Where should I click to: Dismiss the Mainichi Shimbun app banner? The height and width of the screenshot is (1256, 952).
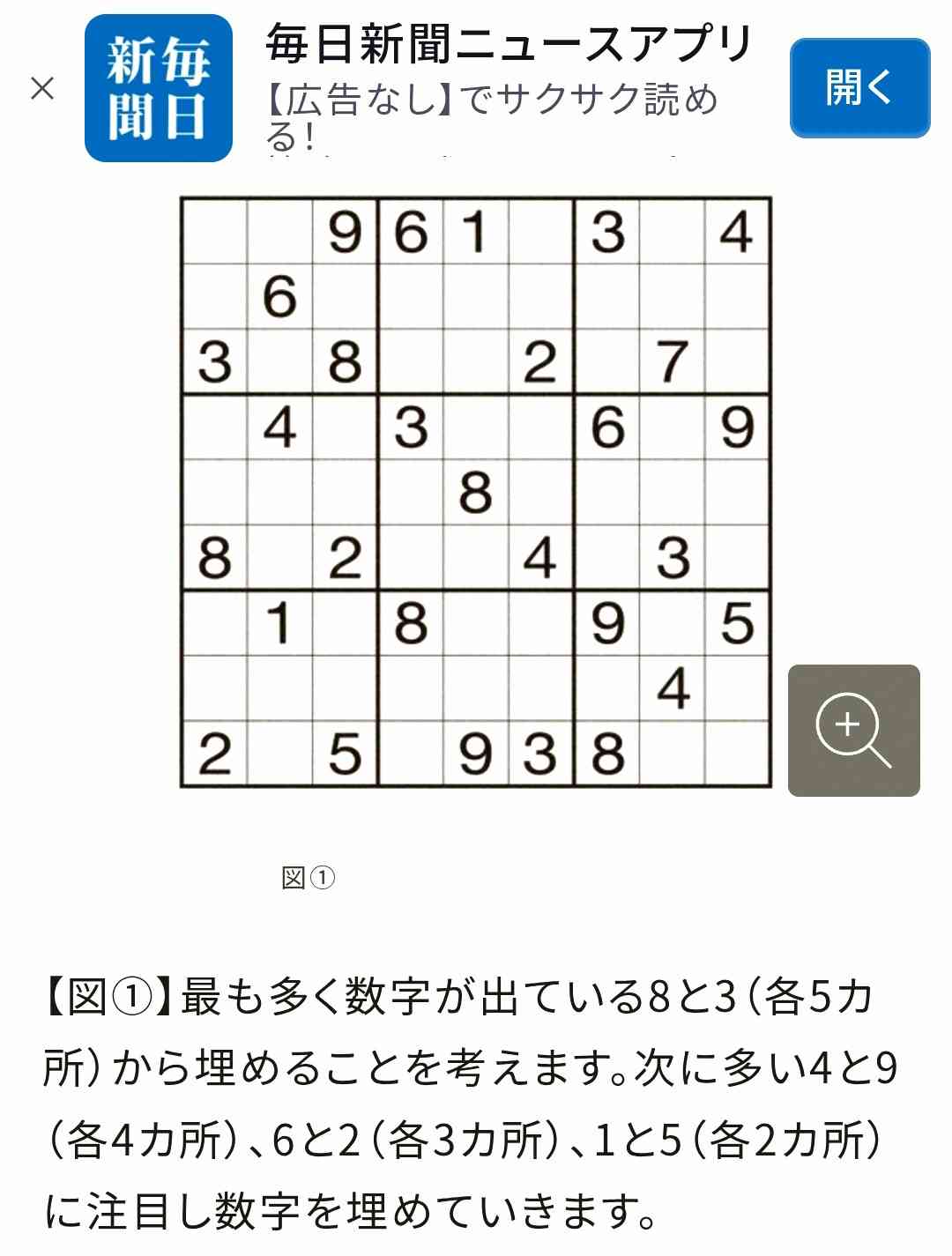(42, 88)
